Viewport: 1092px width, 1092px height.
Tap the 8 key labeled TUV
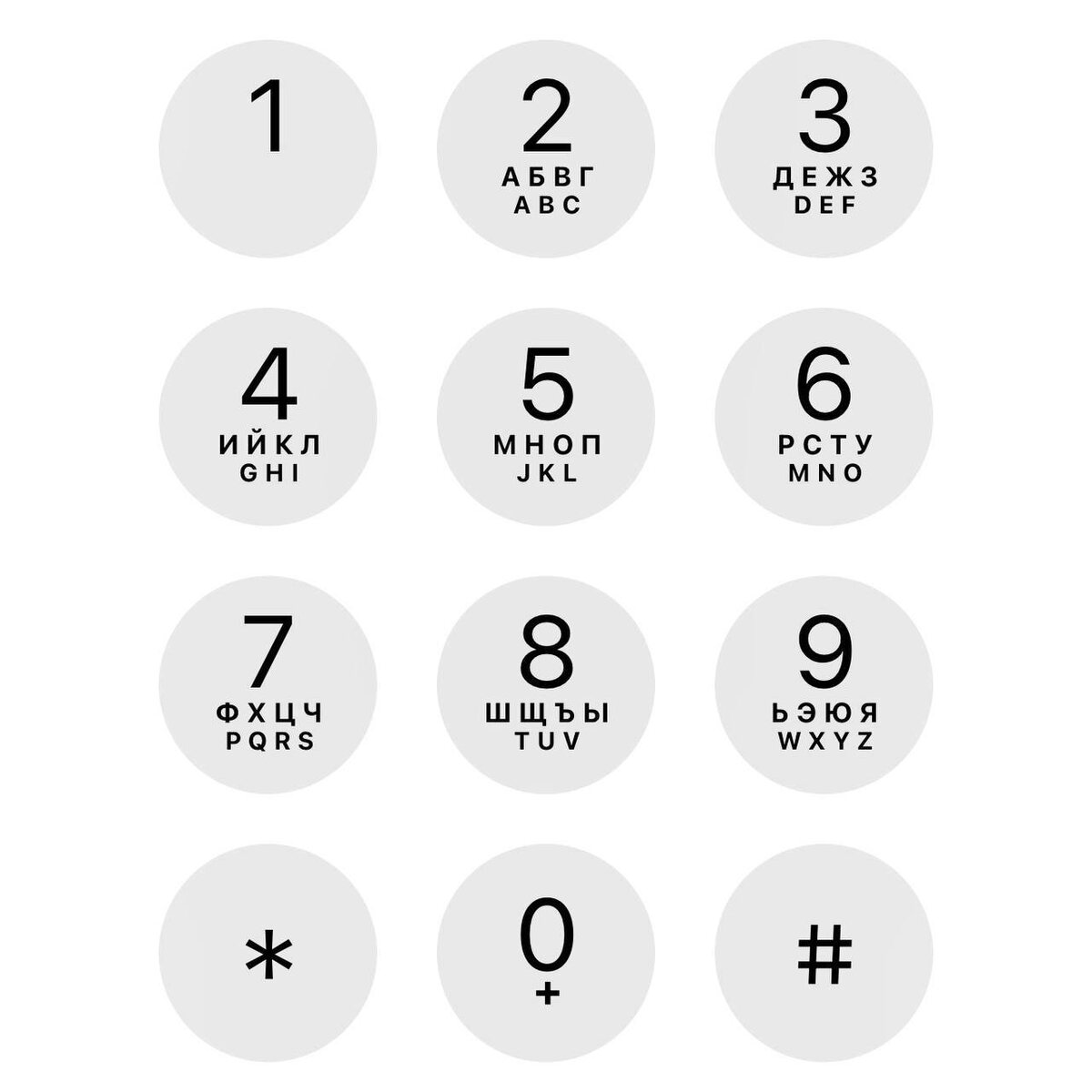coord(546,684)
